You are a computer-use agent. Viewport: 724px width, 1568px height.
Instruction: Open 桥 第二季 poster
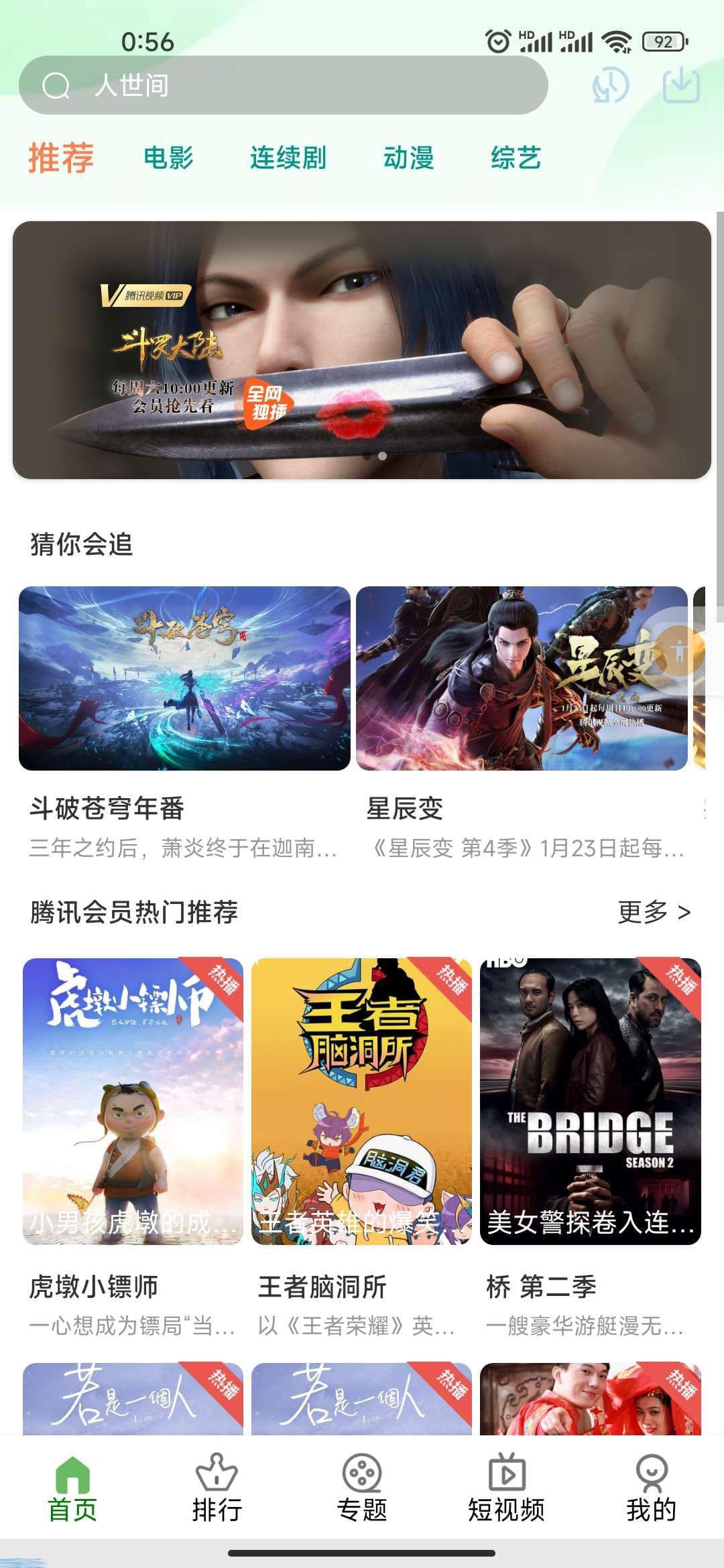coord(590,1101)
